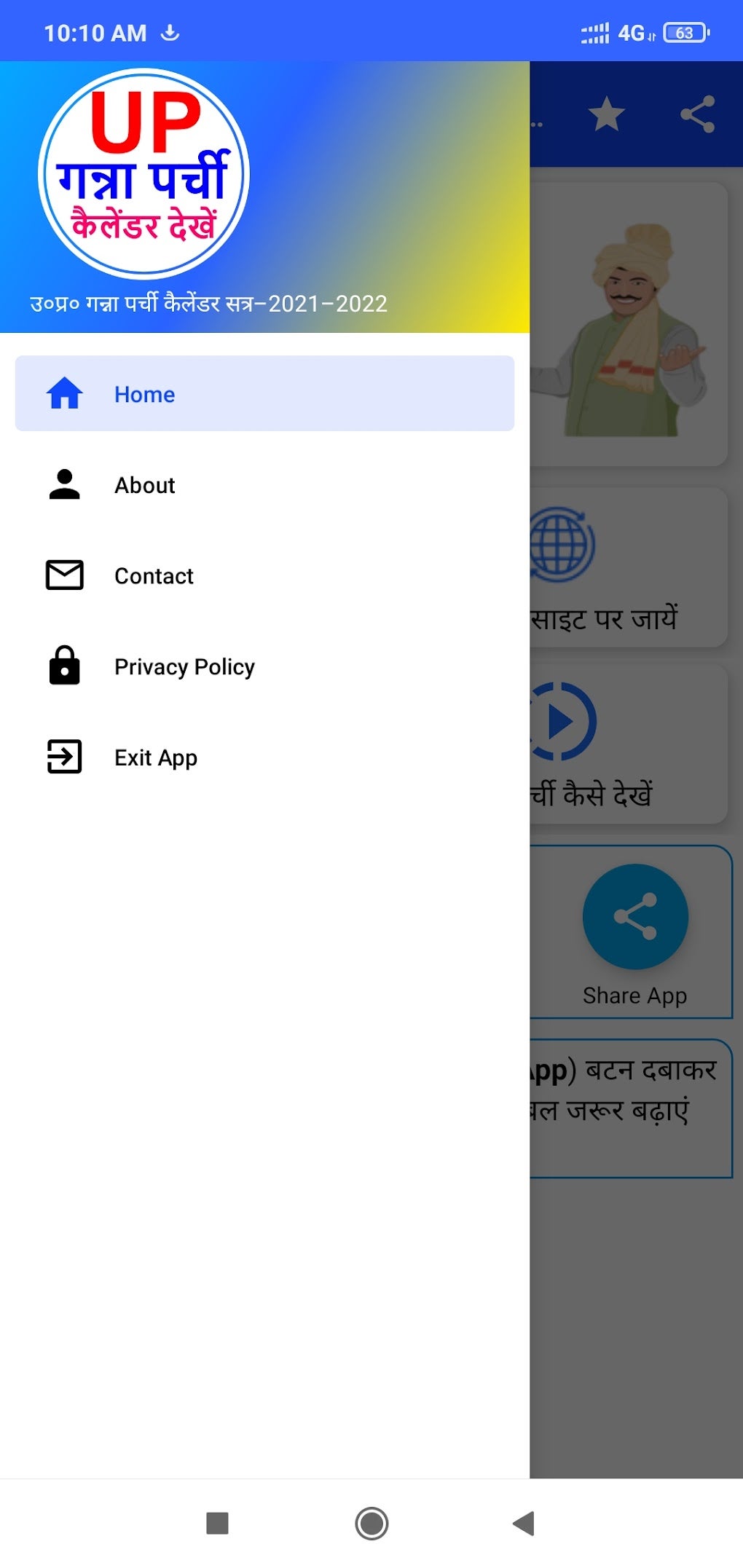Viewport: 743px width, 1568px height.
Task: Tap the system home button
Action: point(371,1523)
